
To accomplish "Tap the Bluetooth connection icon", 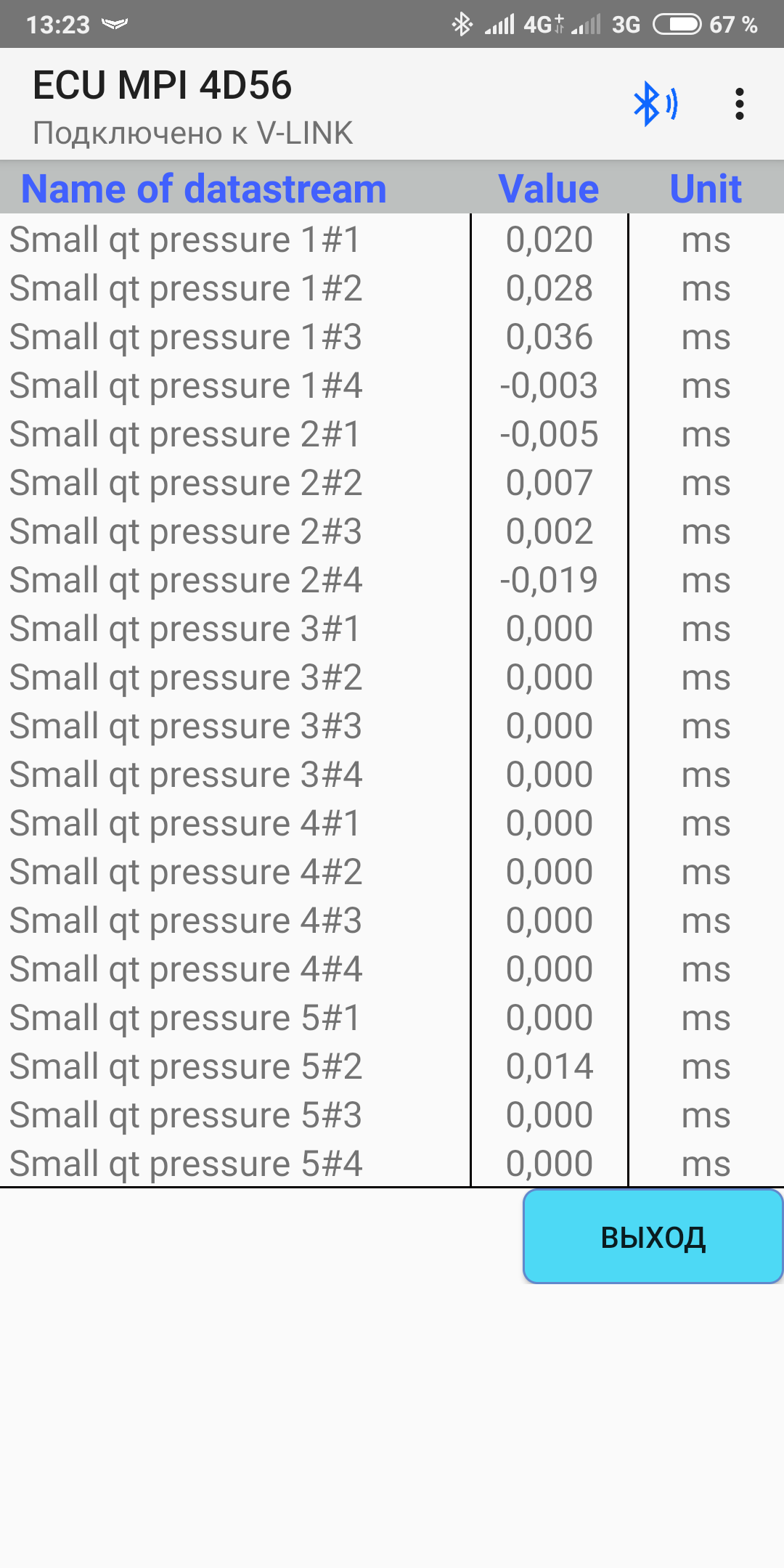I will tap(655, 105).
